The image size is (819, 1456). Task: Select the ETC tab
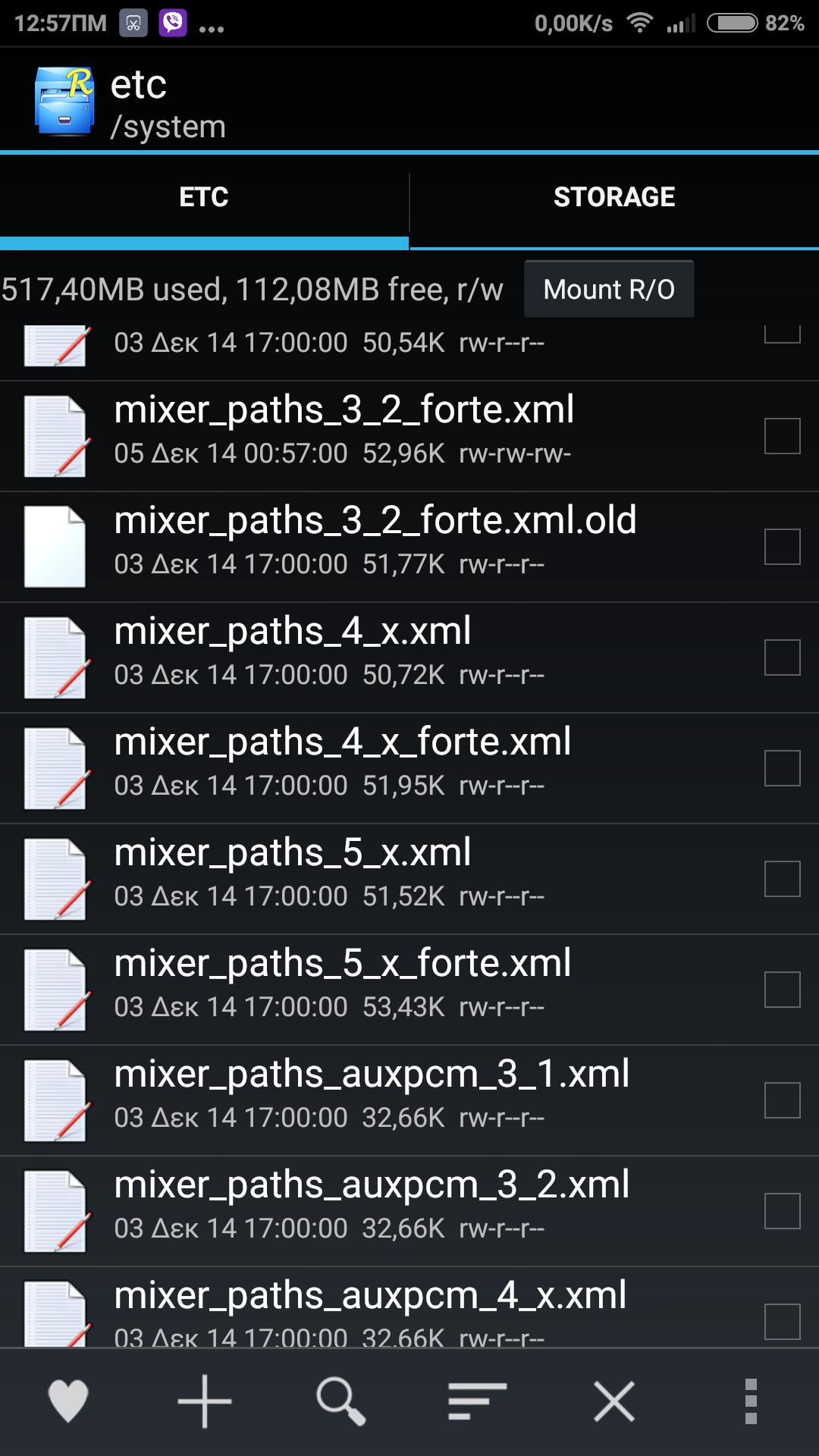click(204, 197)
